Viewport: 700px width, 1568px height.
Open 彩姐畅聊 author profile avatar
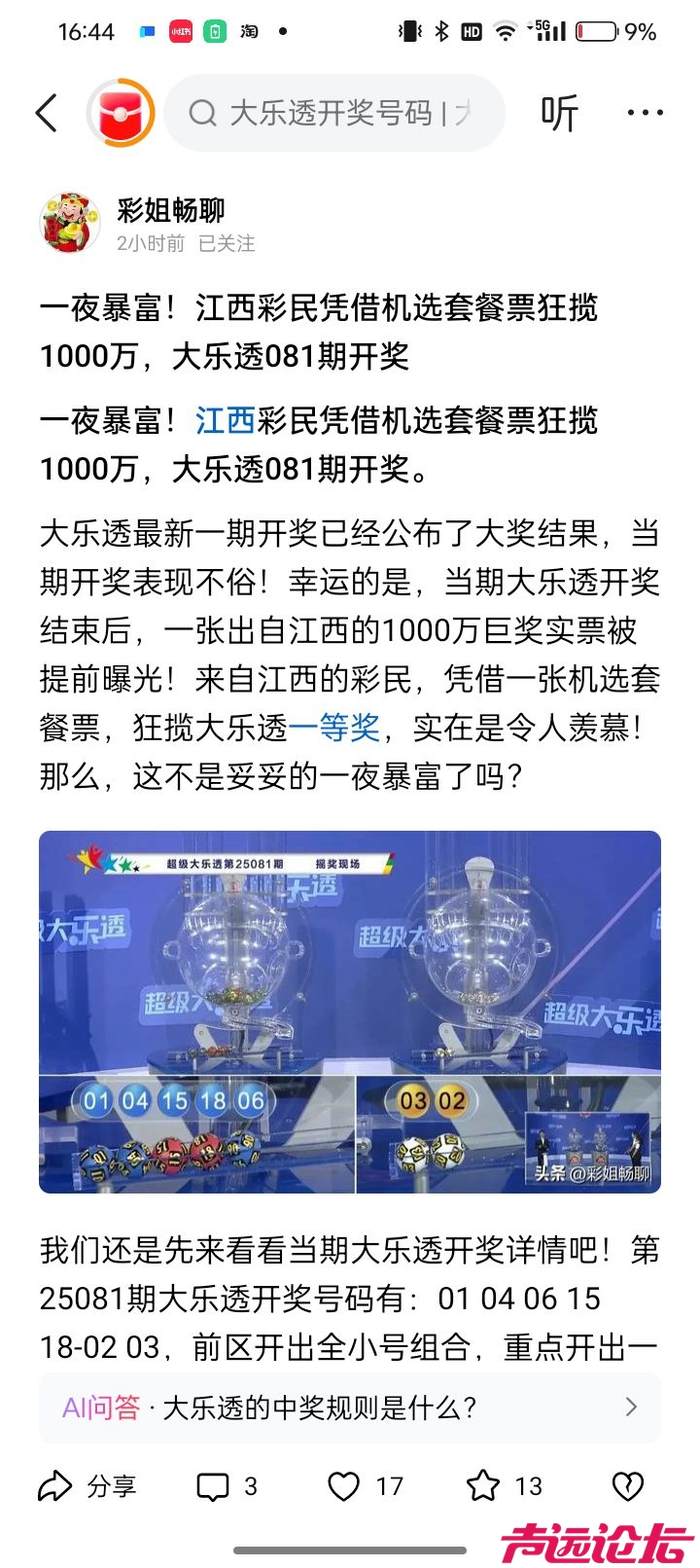coord(69,223)
